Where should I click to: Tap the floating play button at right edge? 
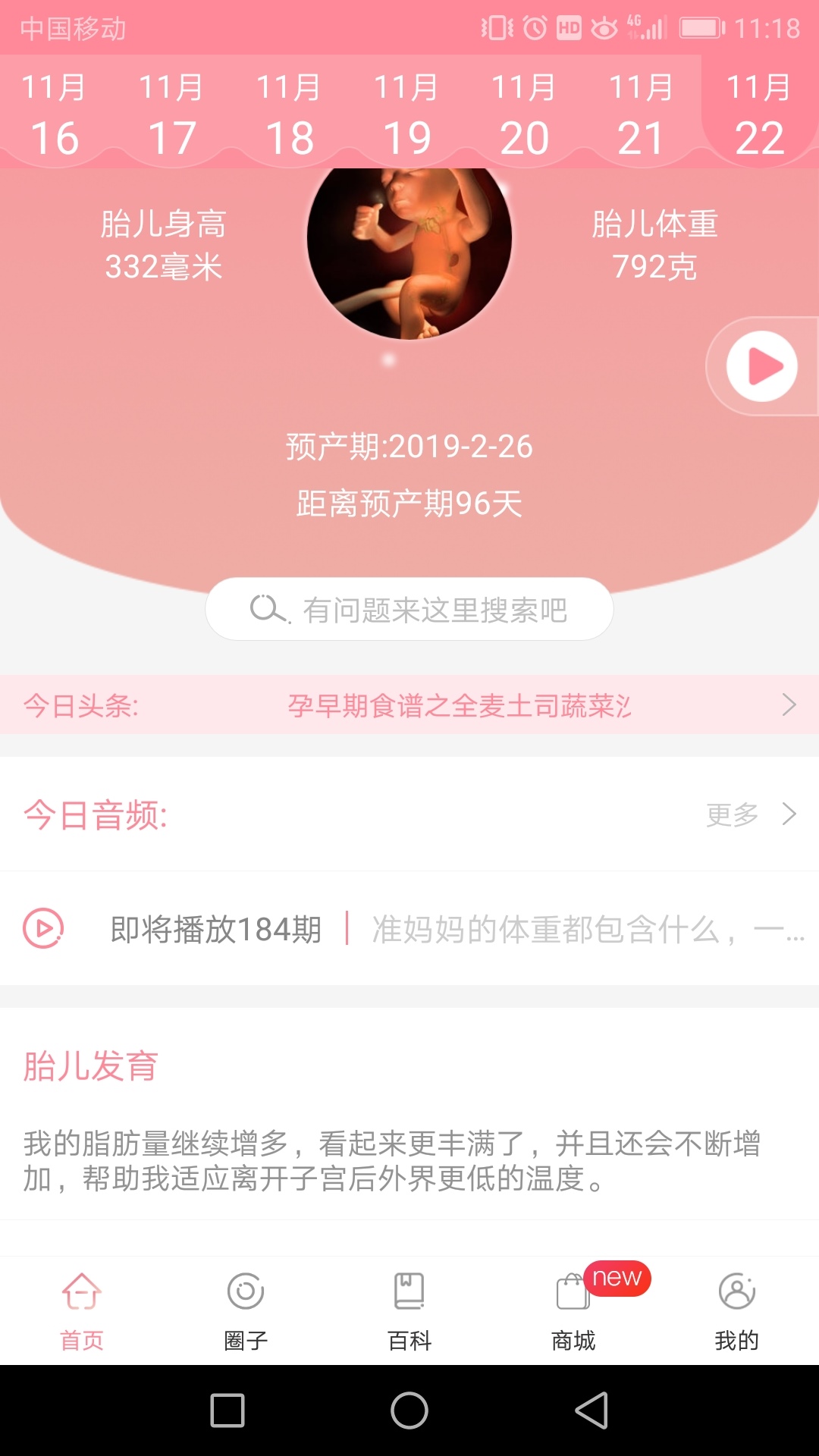click(x=761, y=366)
